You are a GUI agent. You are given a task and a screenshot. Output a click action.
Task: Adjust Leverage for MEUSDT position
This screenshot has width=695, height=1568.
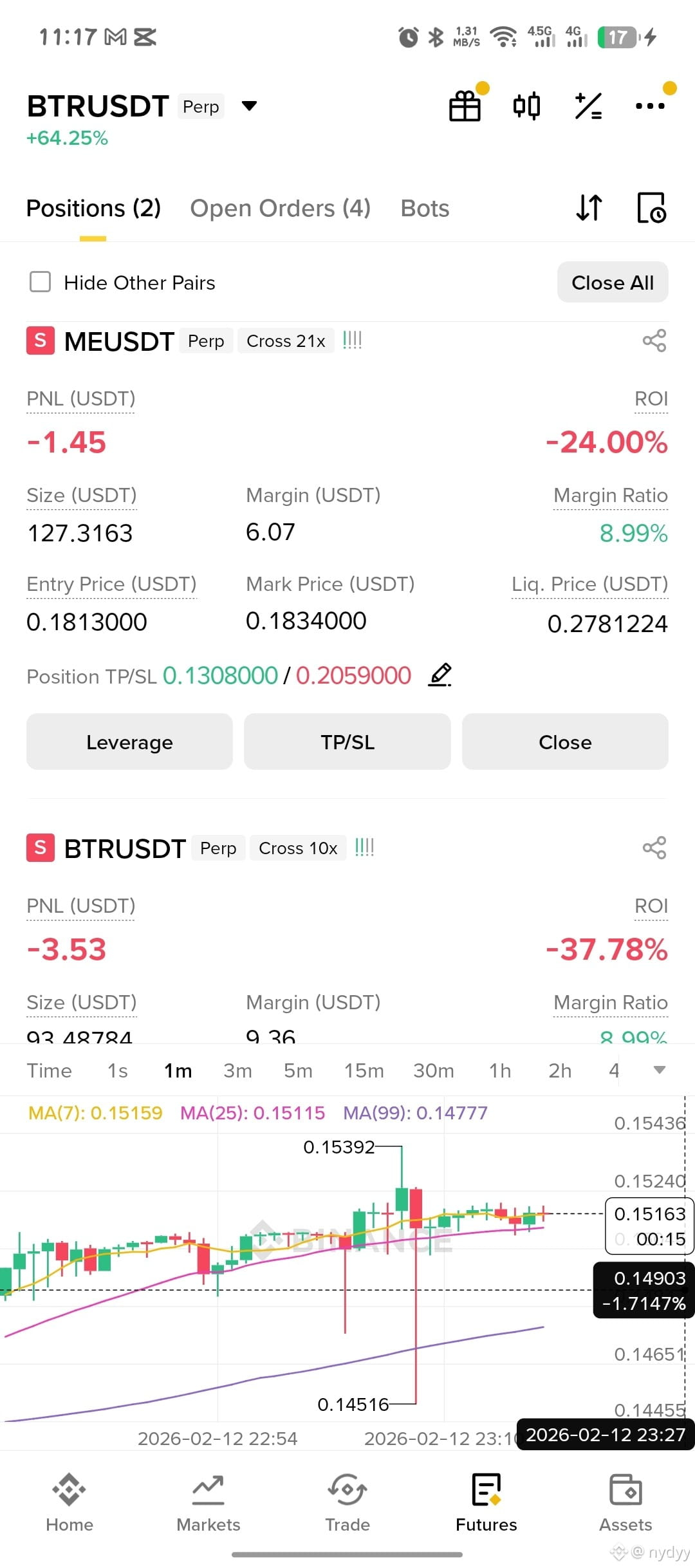pos(129,742)
